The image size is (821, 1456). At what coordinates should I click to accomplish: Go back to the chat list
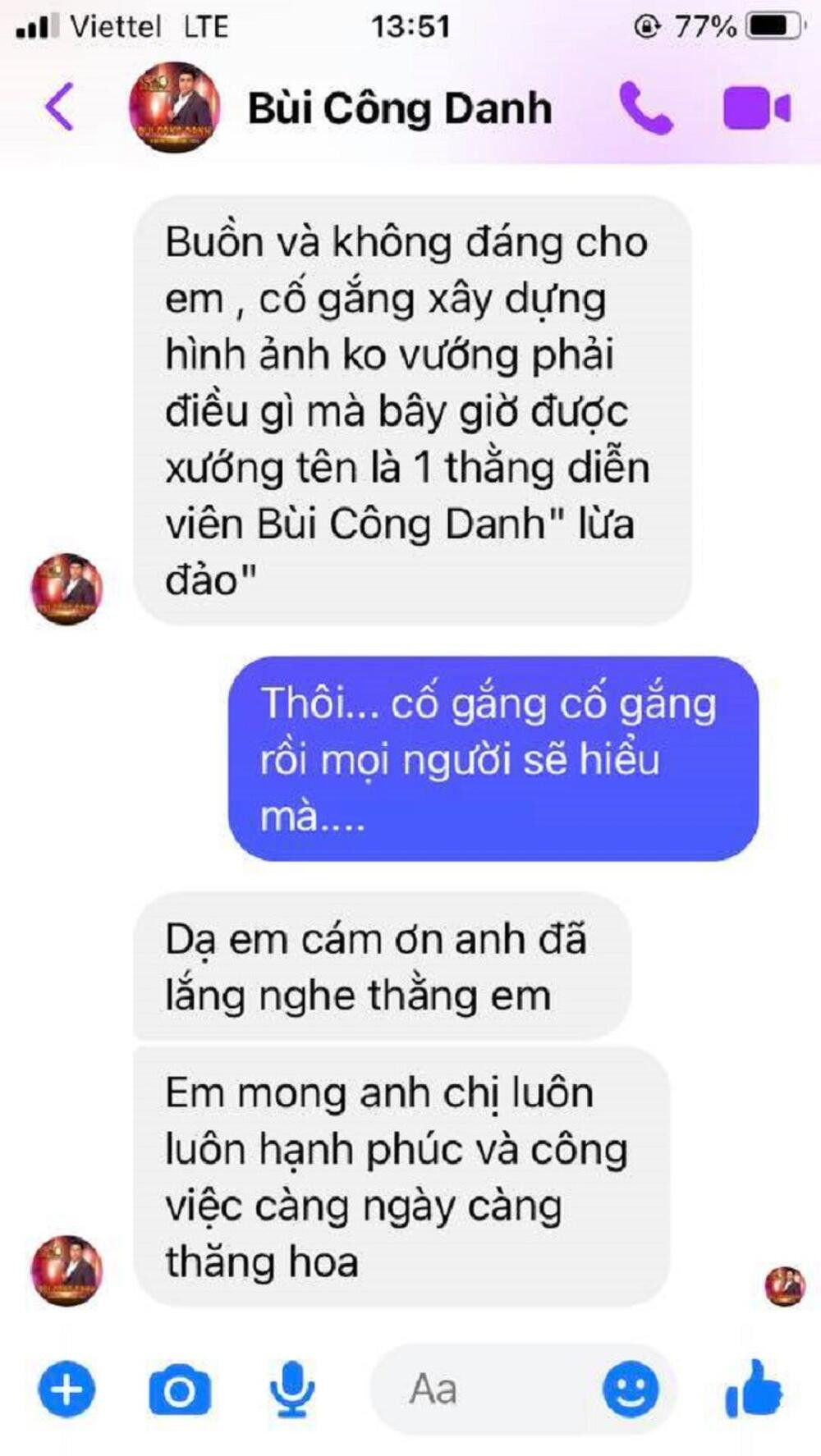pos(59,107)
